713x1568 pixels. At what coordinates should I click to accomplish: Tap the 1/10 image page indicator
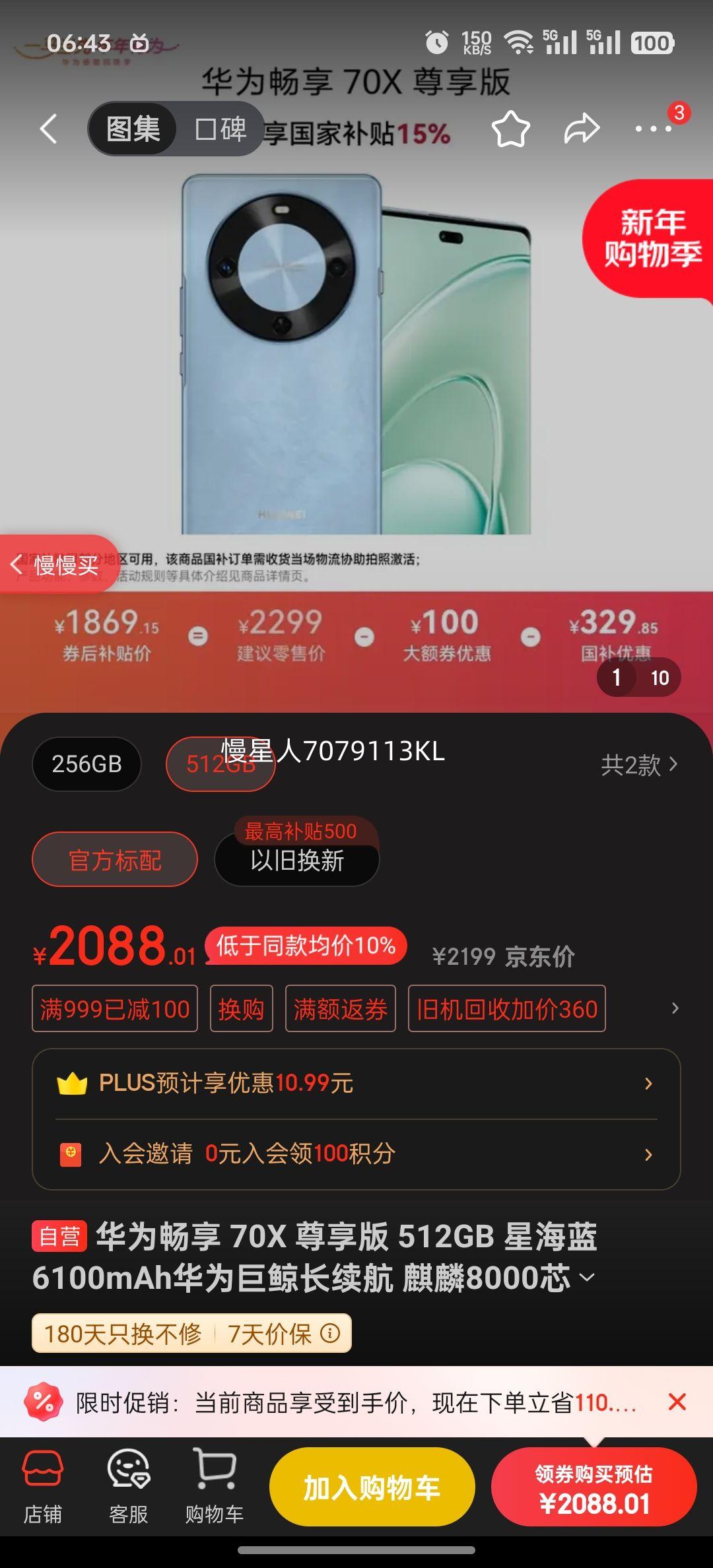point(636,677)
